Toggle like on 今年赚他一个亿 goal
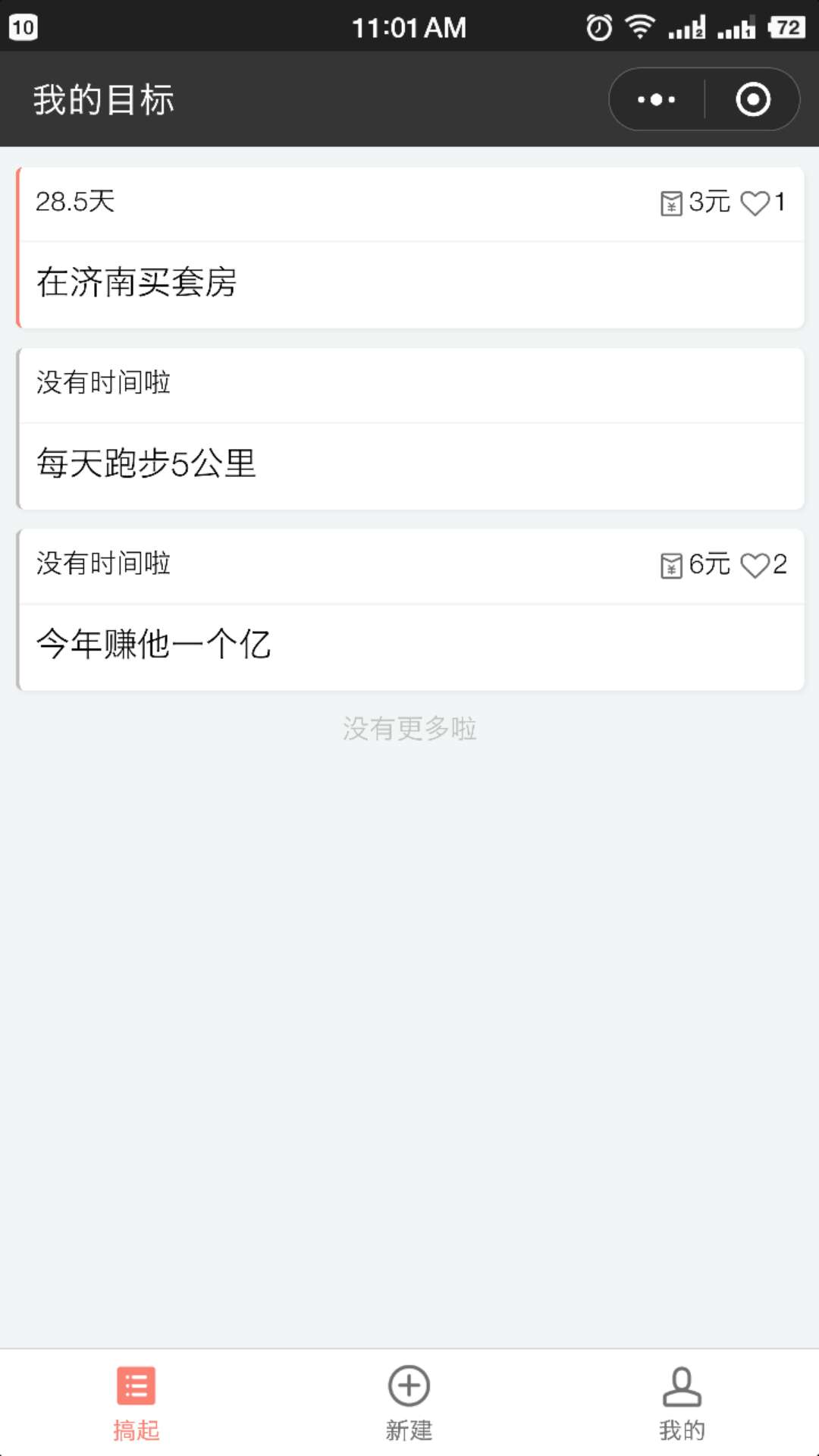The width and height of the screenshot is (819, 1456). click(756, 564)
